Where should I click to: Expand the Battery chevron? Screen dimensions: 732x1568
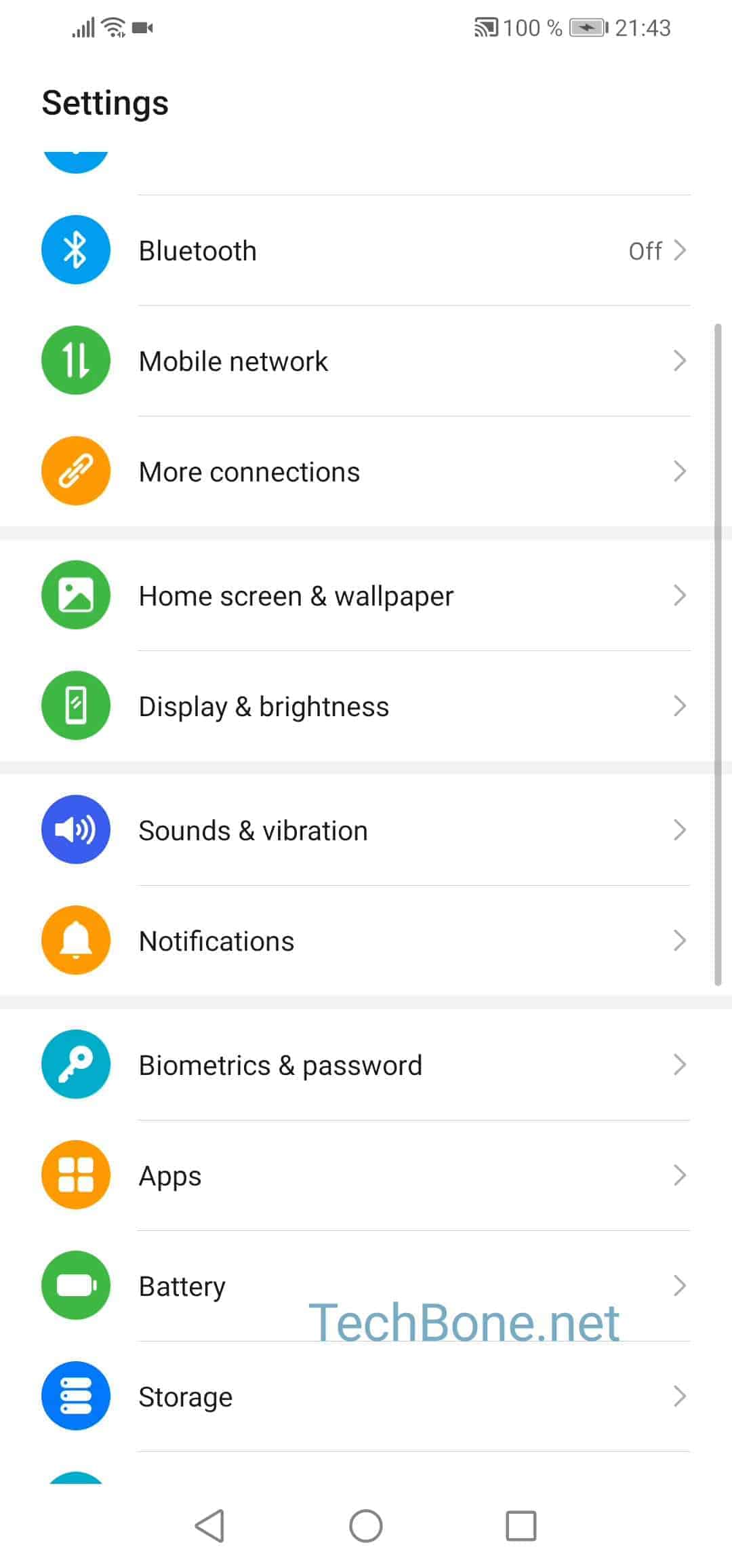680,1285
